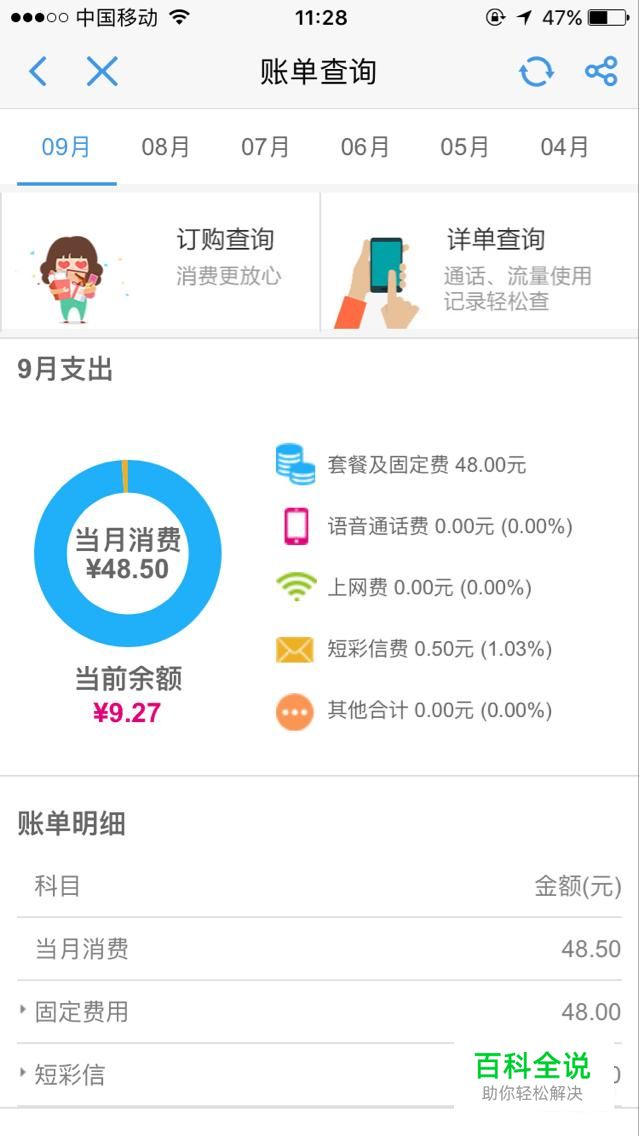Go back using the left arrow
This screenshot has height=1136, width=639.
coord(38,72)
